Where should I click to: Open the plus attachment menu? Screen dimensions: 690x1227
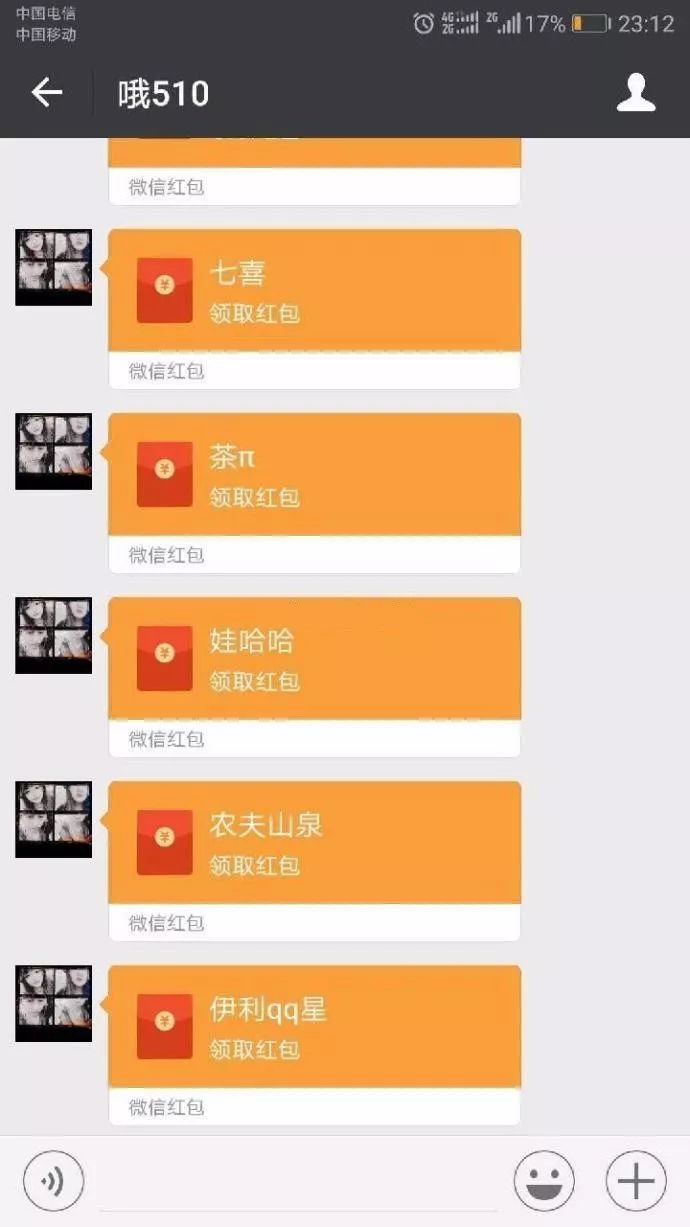pos(636,1181)
